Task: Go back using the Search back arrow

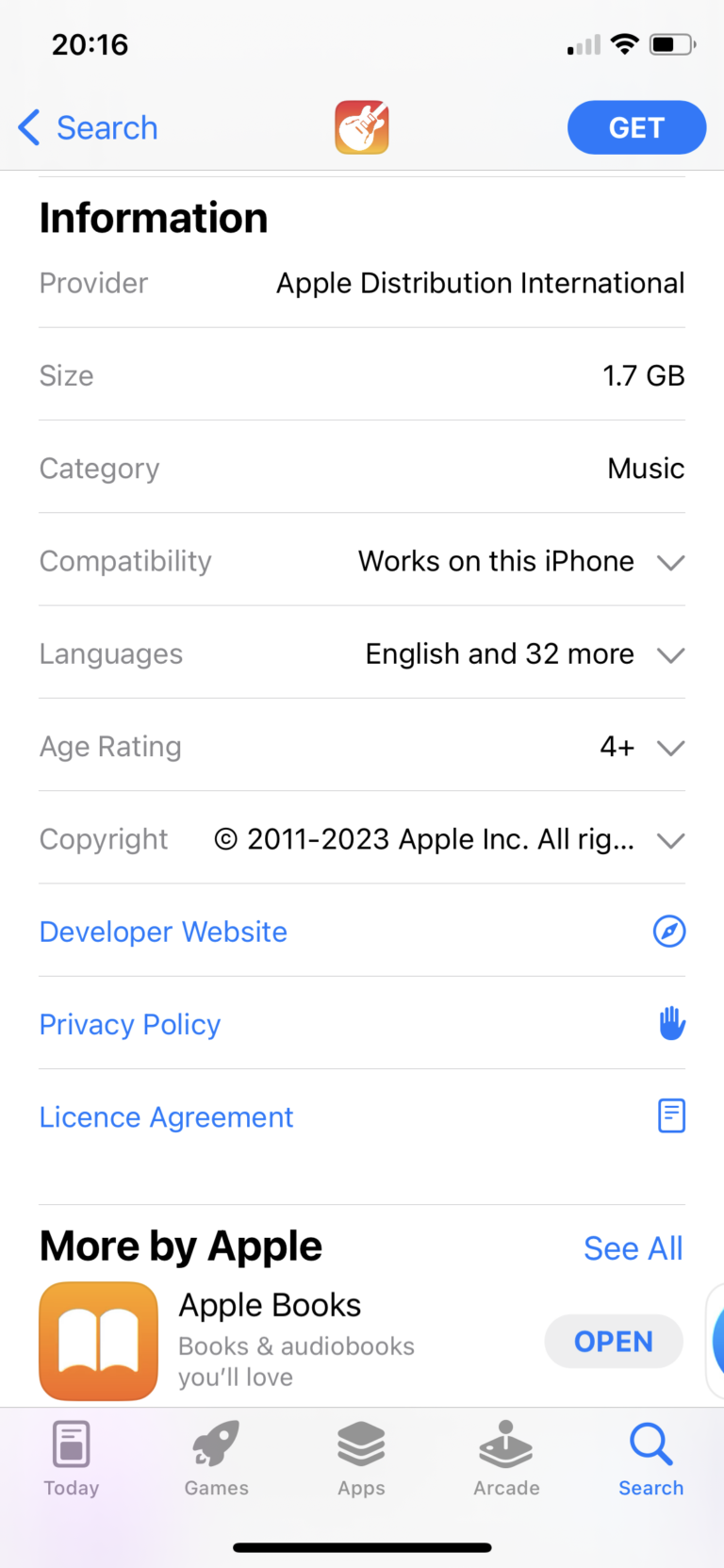Action: (86, 127)
